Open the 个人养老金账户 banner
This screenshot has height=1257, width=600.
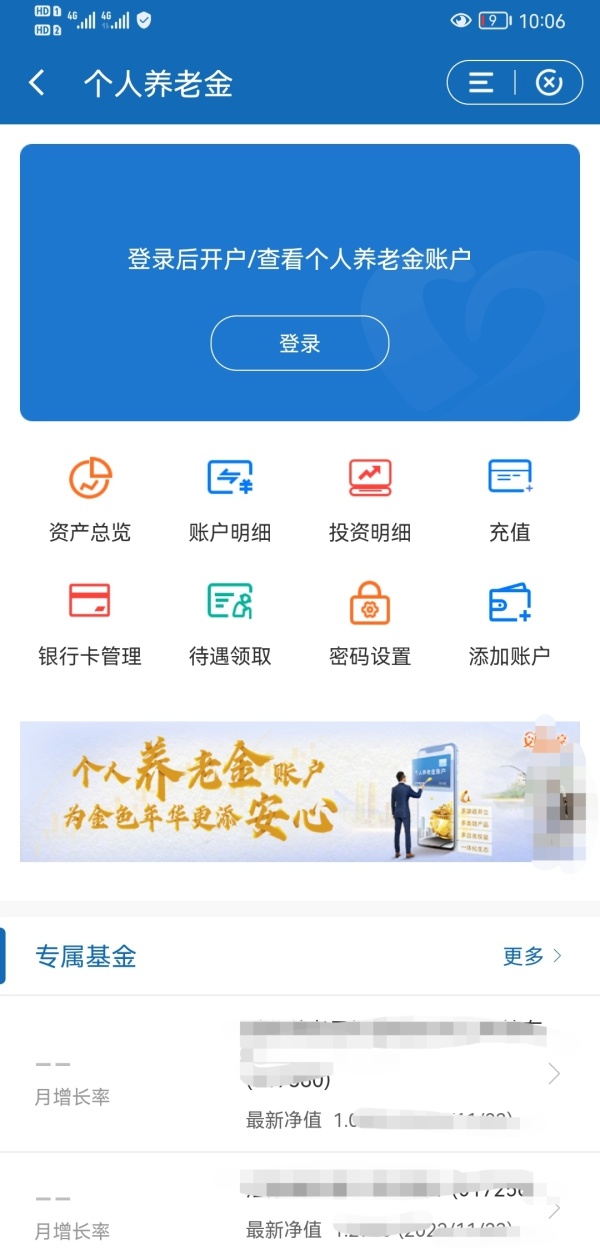point(280,791)
